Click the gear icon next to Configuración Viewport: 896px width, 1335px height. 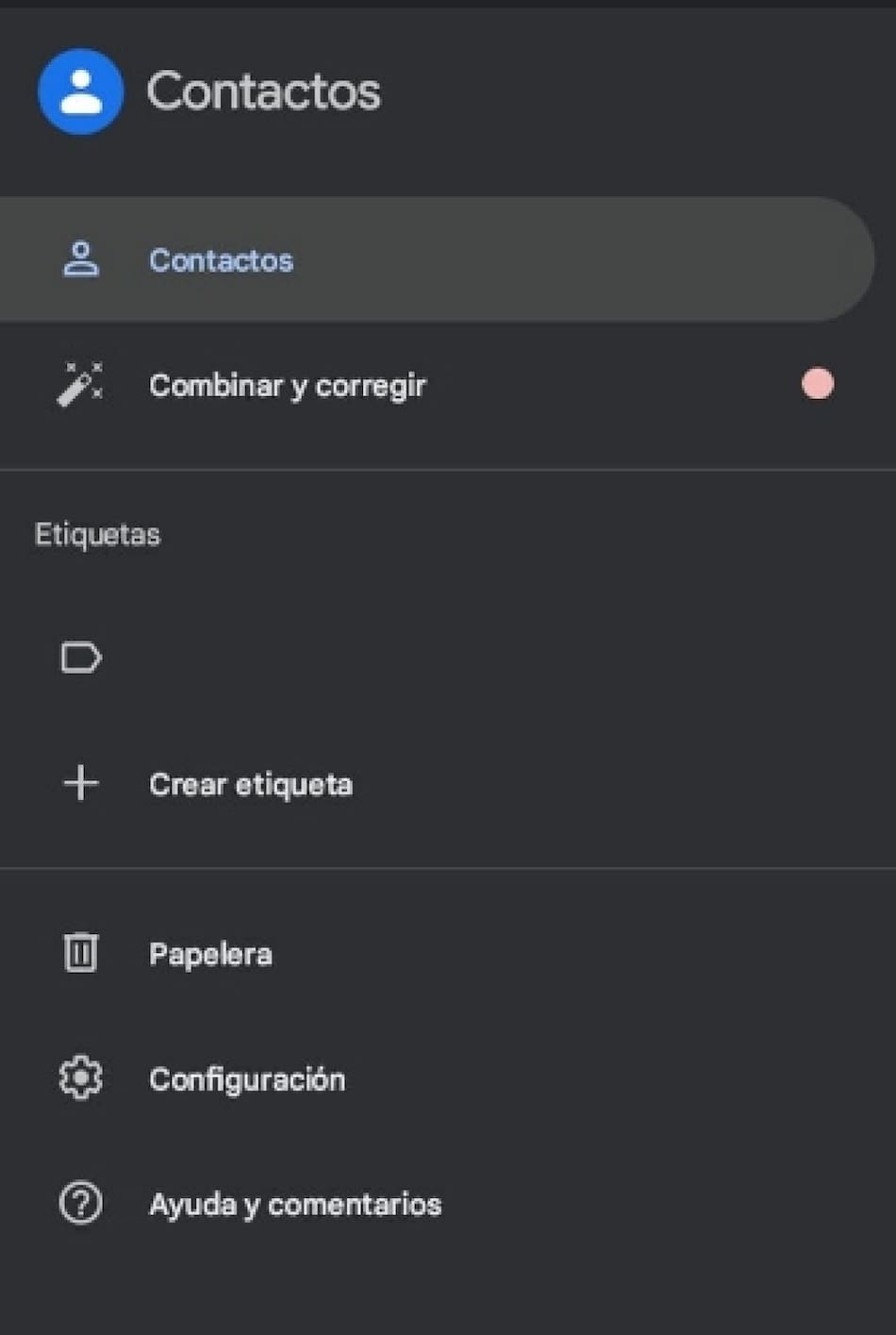[80, 1078]
